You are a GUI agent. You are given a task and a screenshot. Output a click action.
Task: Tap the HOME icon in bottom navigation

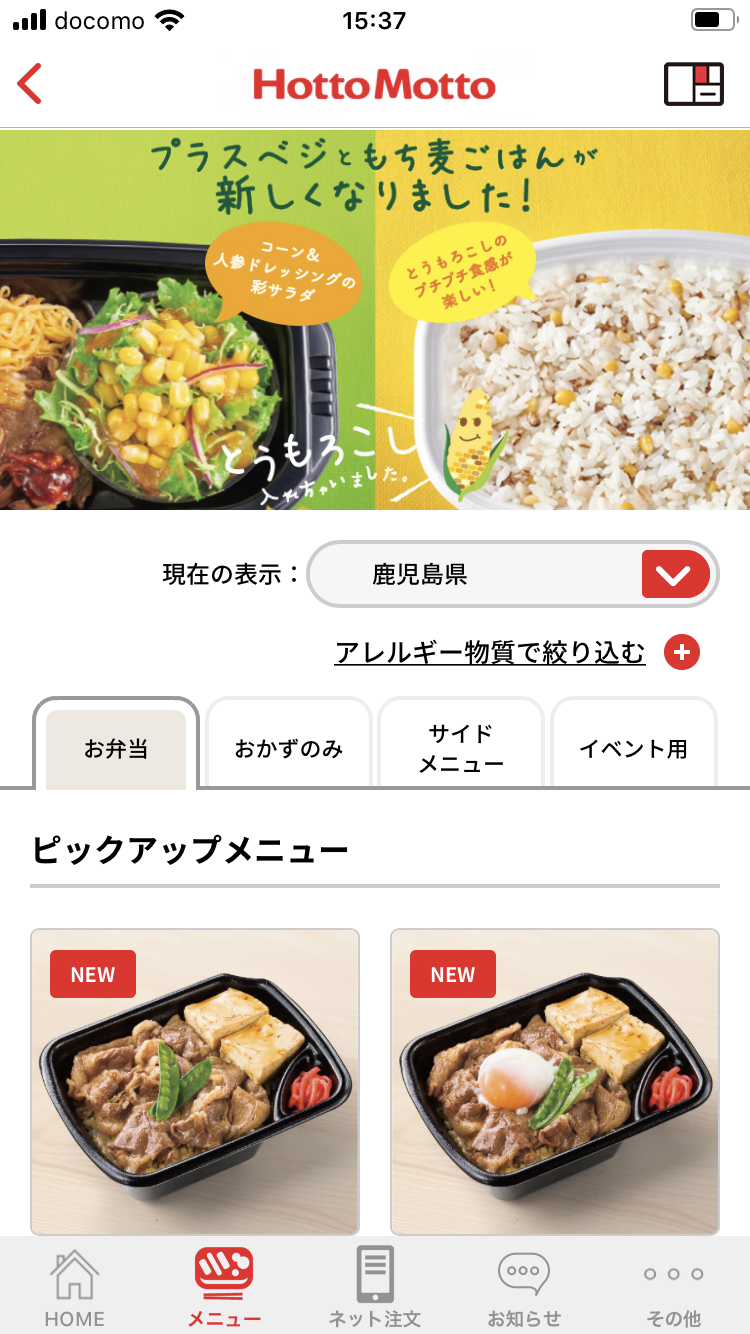coord(73,1285)
